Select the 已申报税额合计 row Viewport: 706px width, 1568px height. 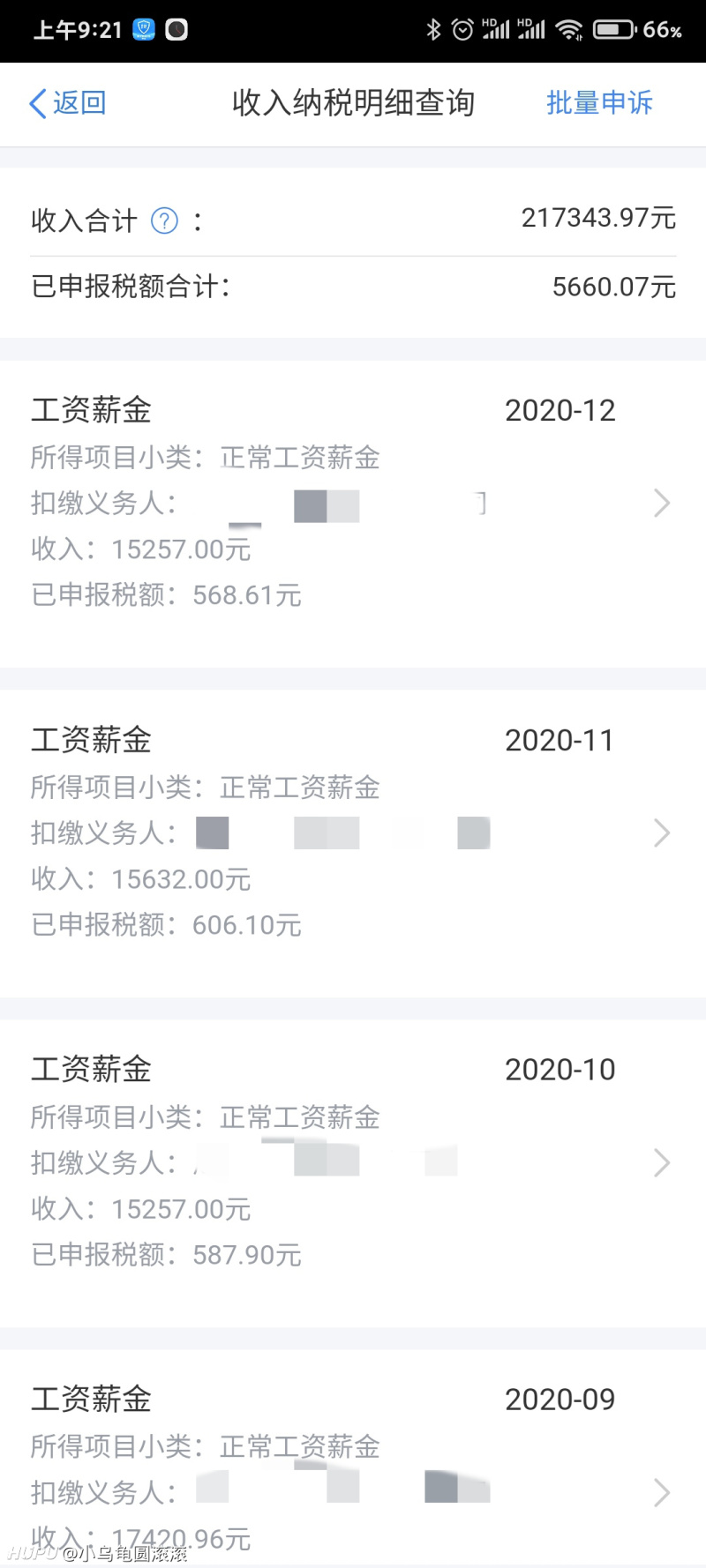tap(353, 287)
